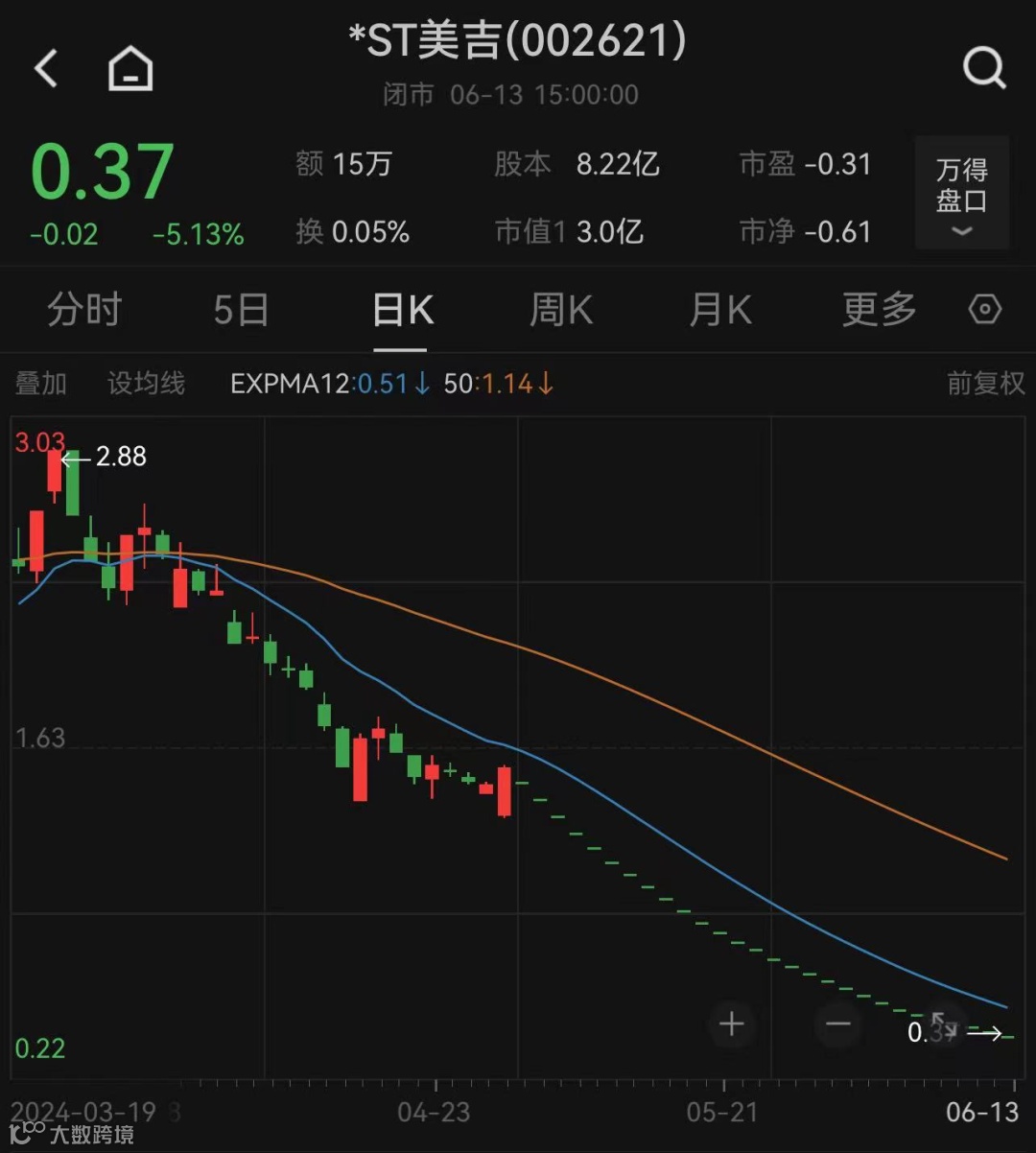Switch to the 5日 chart tab
Viewport: 1036px width, 1153px height.
pos(241,310)
